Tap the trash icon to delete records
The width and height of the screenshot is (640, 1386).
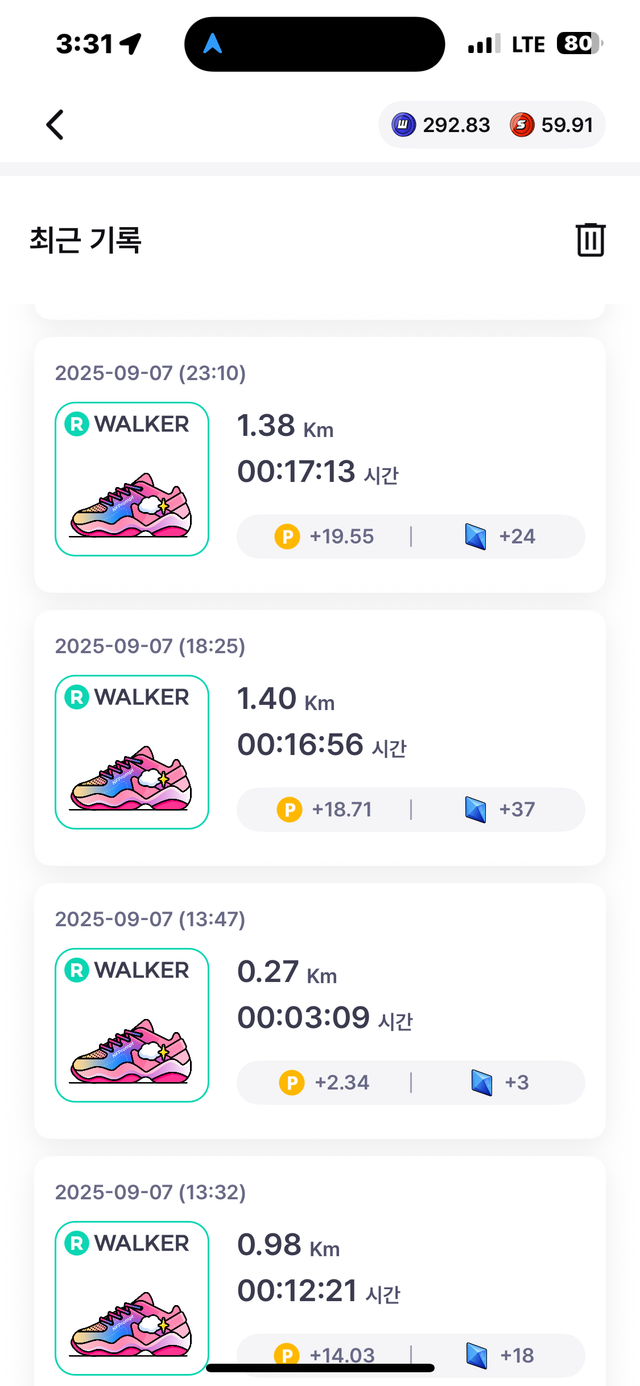pos(590,240)
